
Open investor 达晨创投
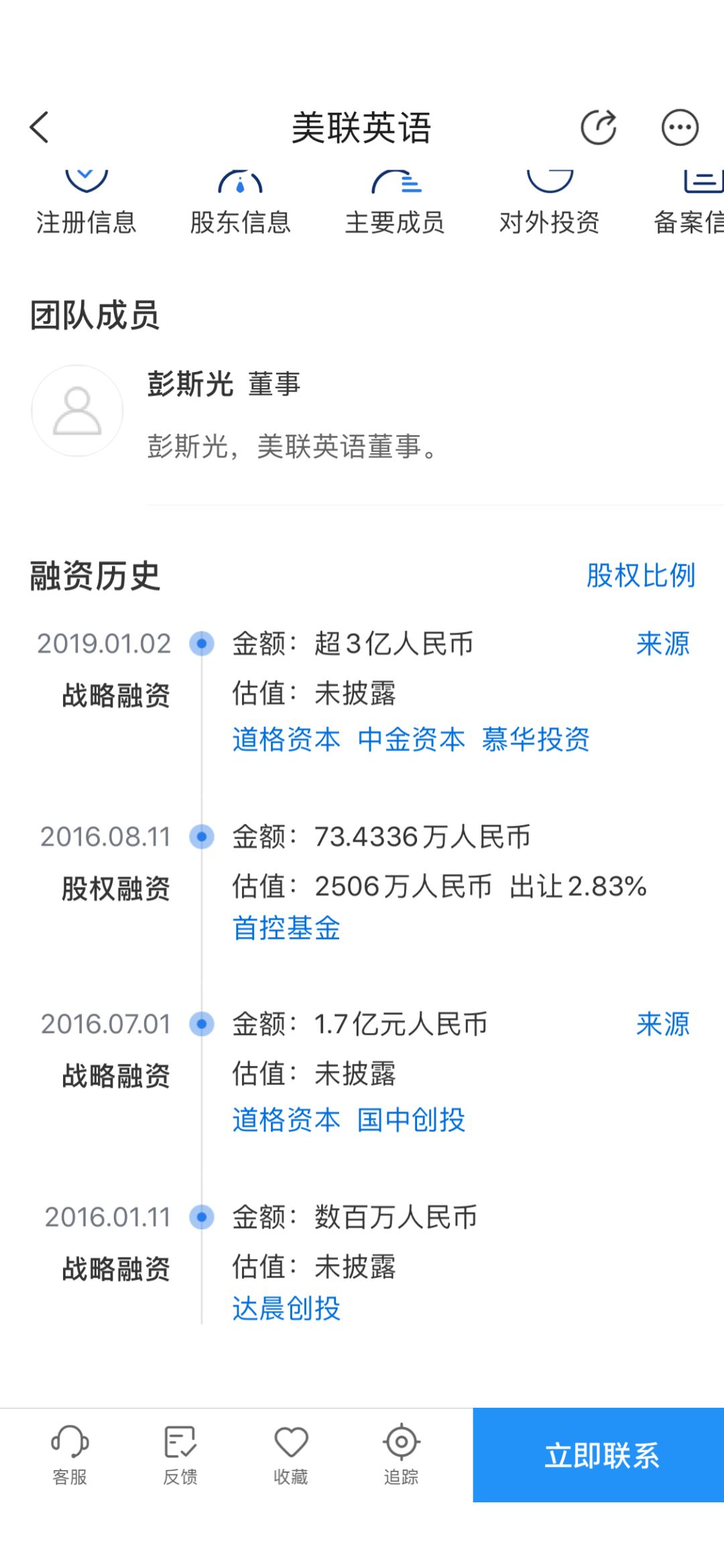click(286, 1308)
